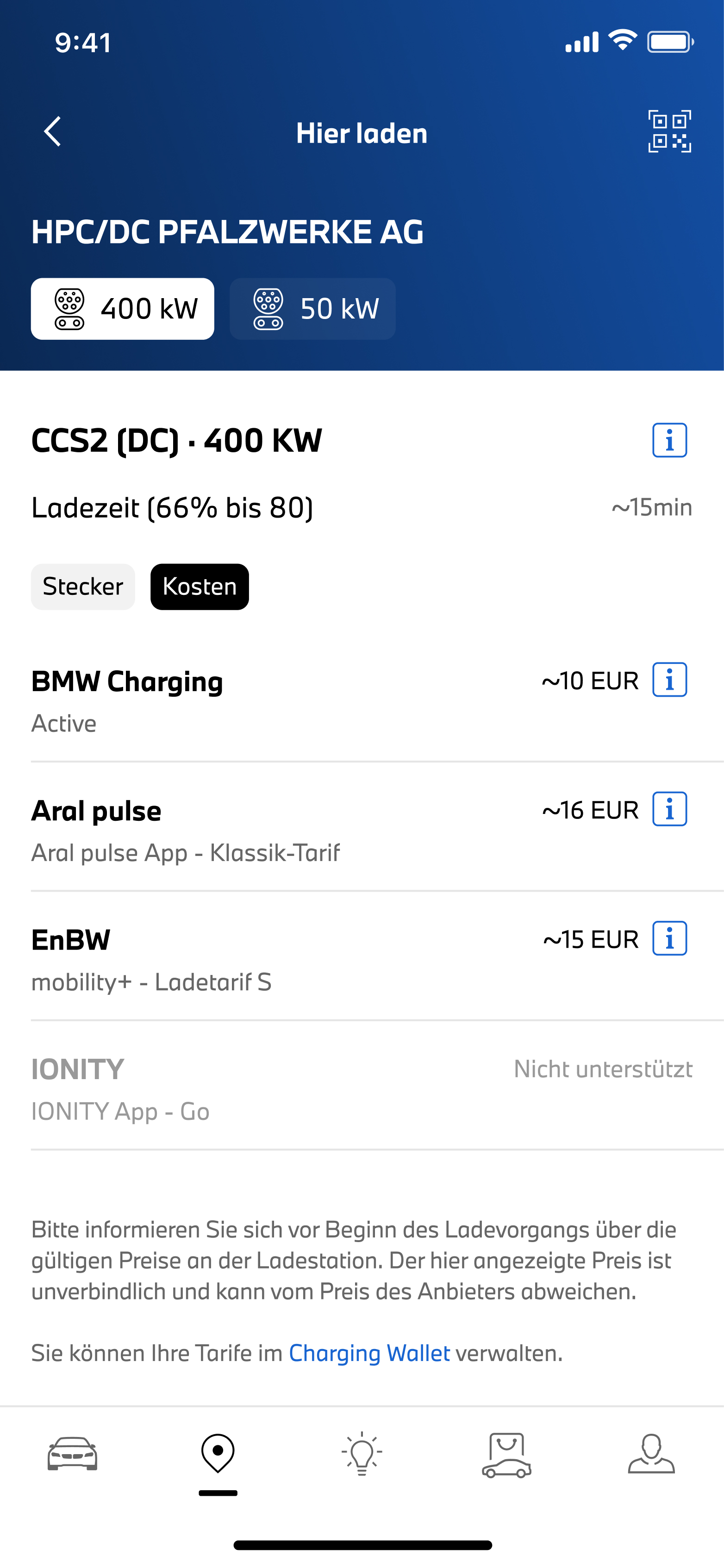Open EnBW tariff info
Viewport: 724px width, 1568px height.
click(x=669, y=938)
